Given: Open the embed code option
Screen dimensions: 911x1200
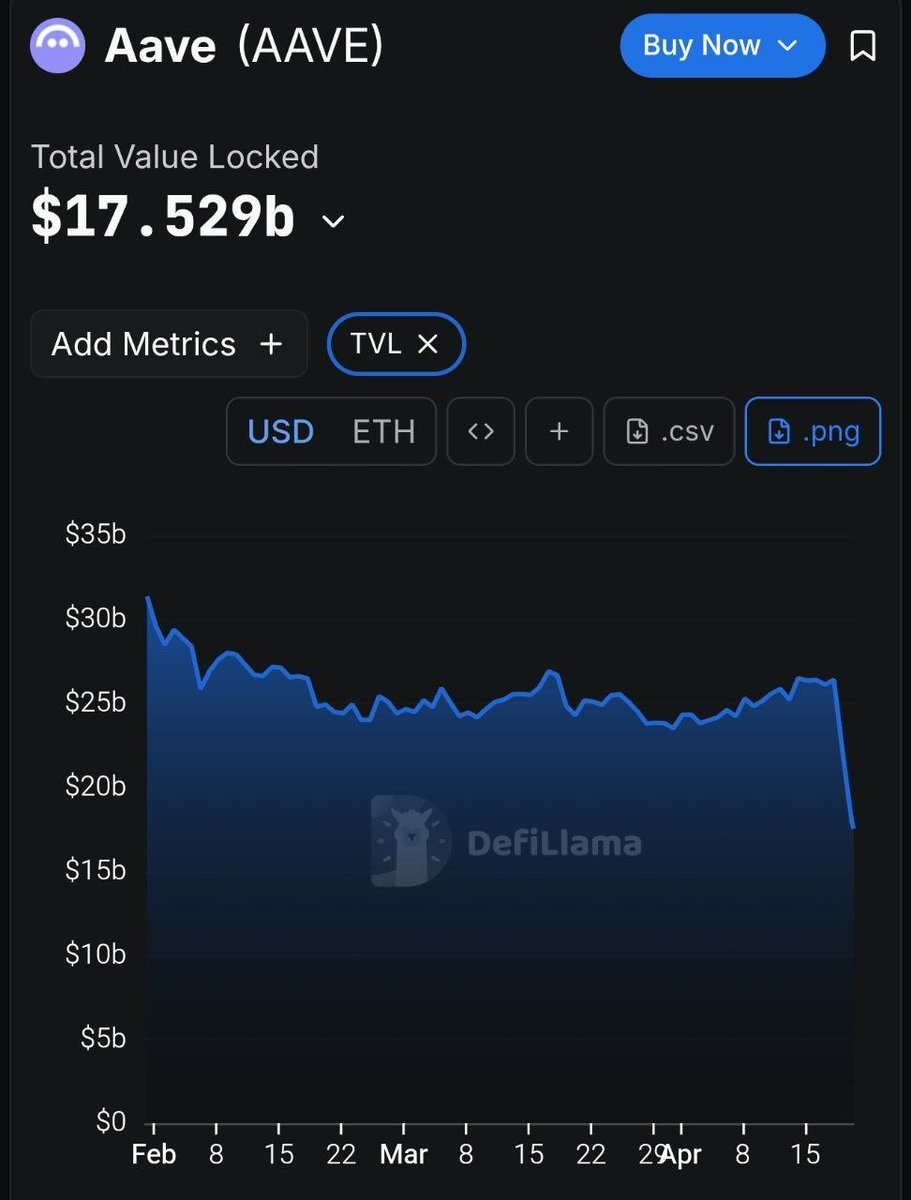Looking at the screenshot, I should [481, 432].
